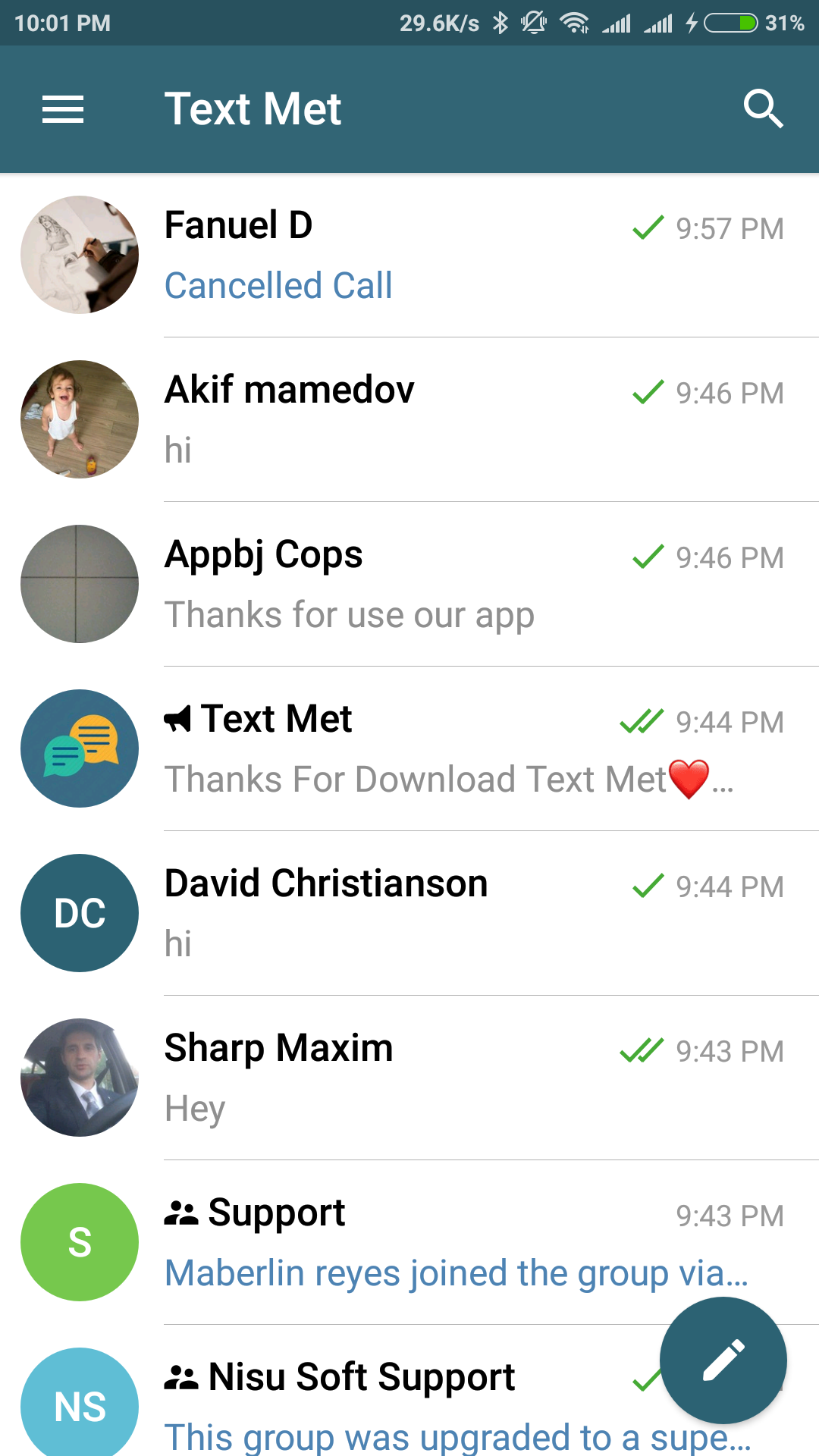Open the search icon in app bar
Screen dimensions: 819x1456
pos(763,109)
